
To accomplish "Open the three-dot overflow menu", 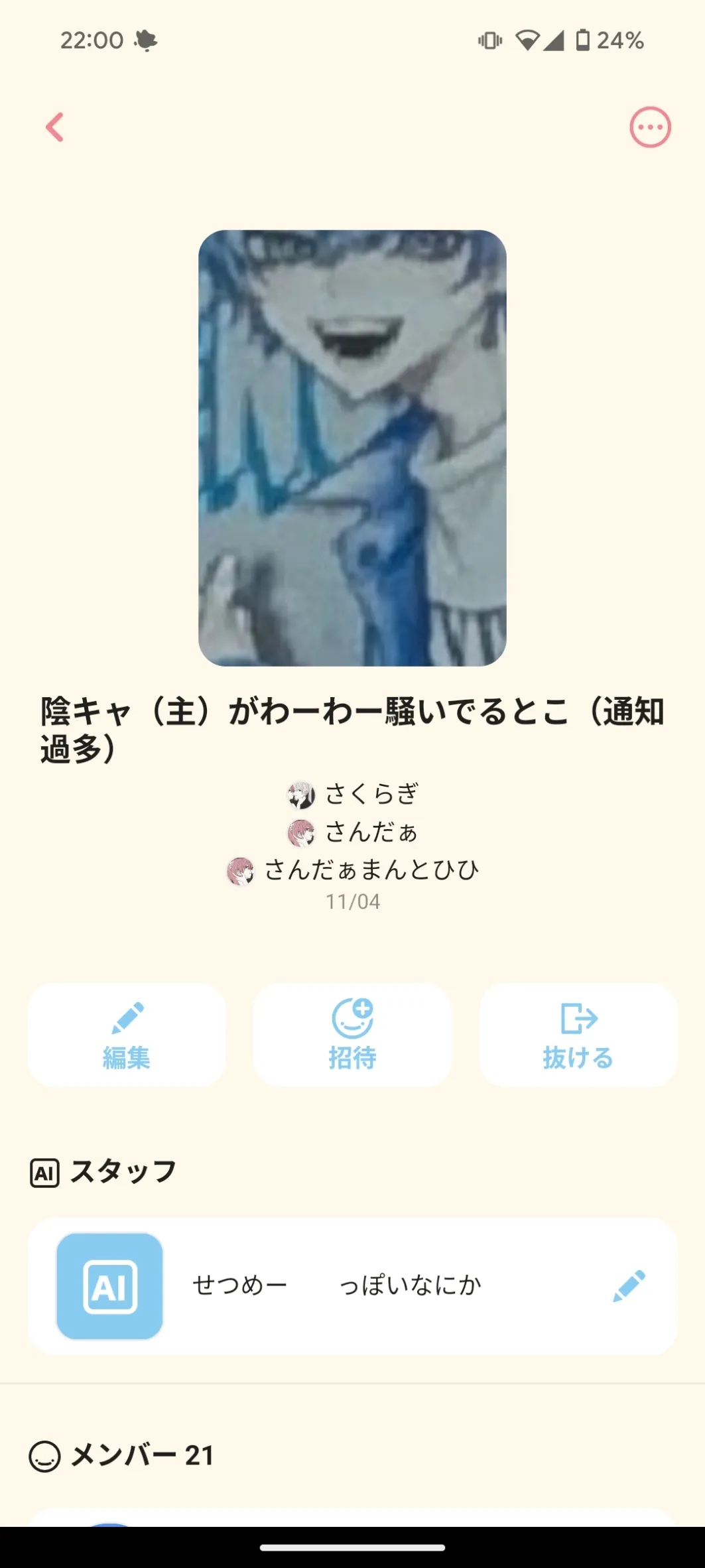I will [x=650, y=127].
